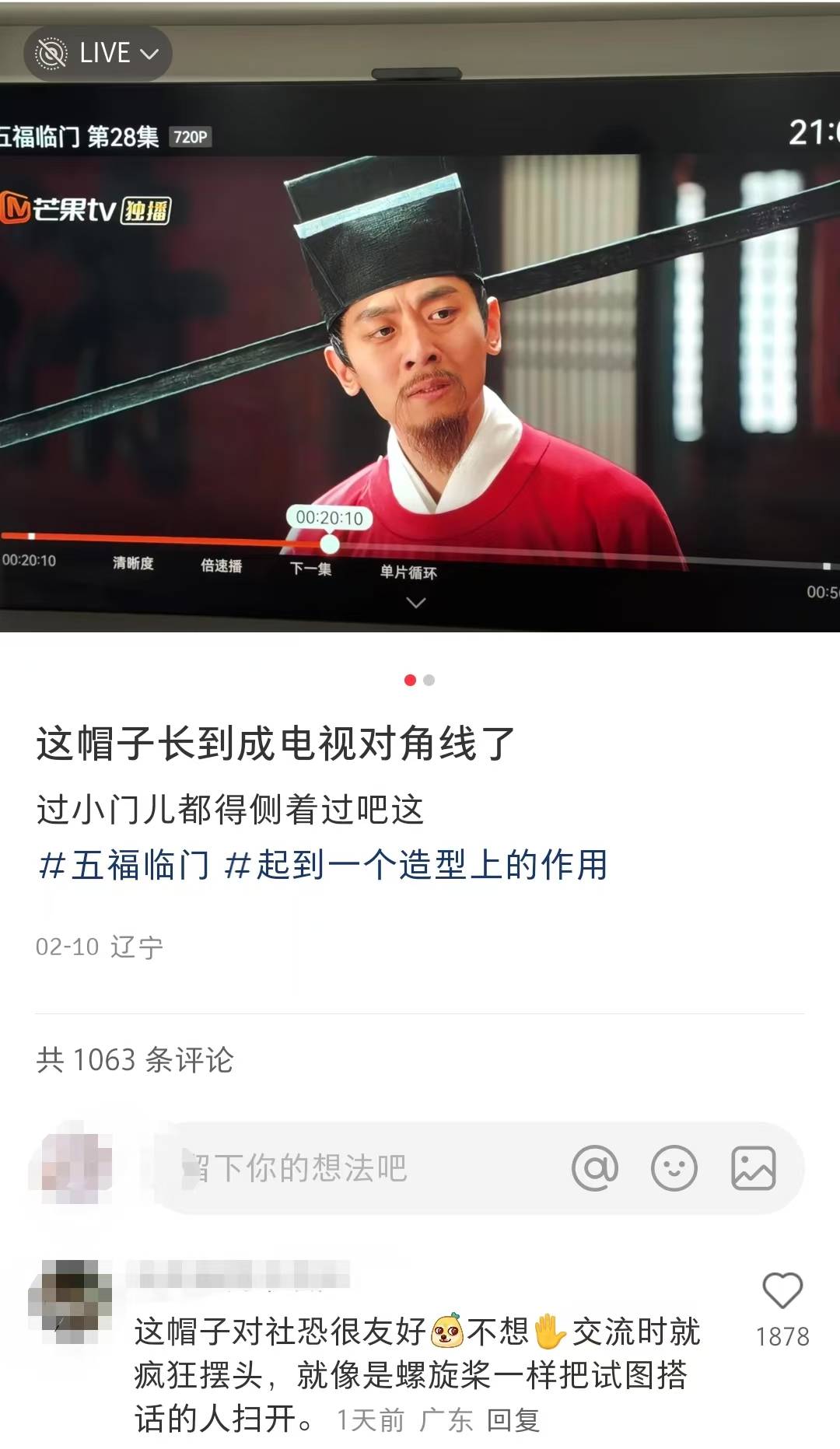Image resolution: width=840 pixels, height=1449 pixels.
Task: Tap the comment box 留下你的想法吧
Action: 350,1168
